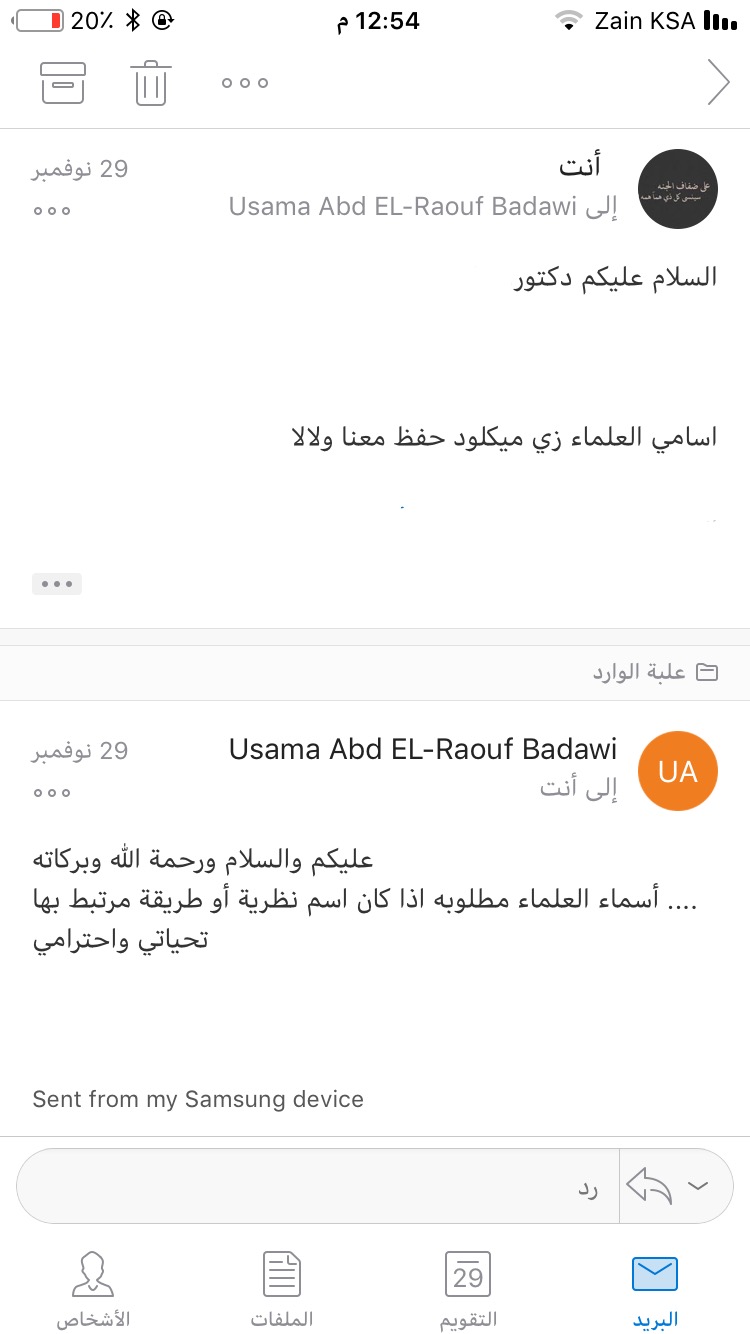The height and width of the screenshot is (1334, 750).
Task: Tap the reply text field
Action: point(320,1186)
